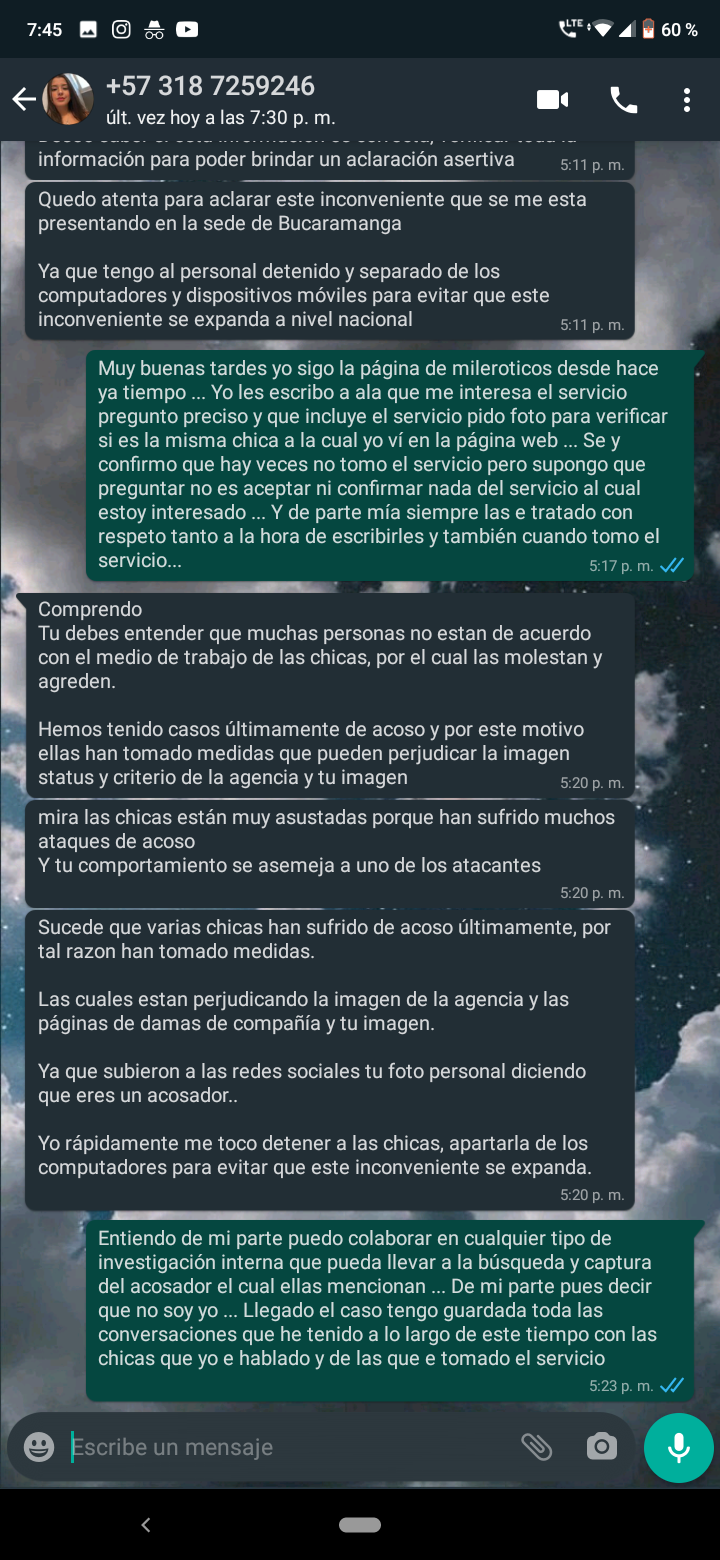Open the contact's profile picture
This screenshot has height=1560, width=720.
click(x=68, y=99)
